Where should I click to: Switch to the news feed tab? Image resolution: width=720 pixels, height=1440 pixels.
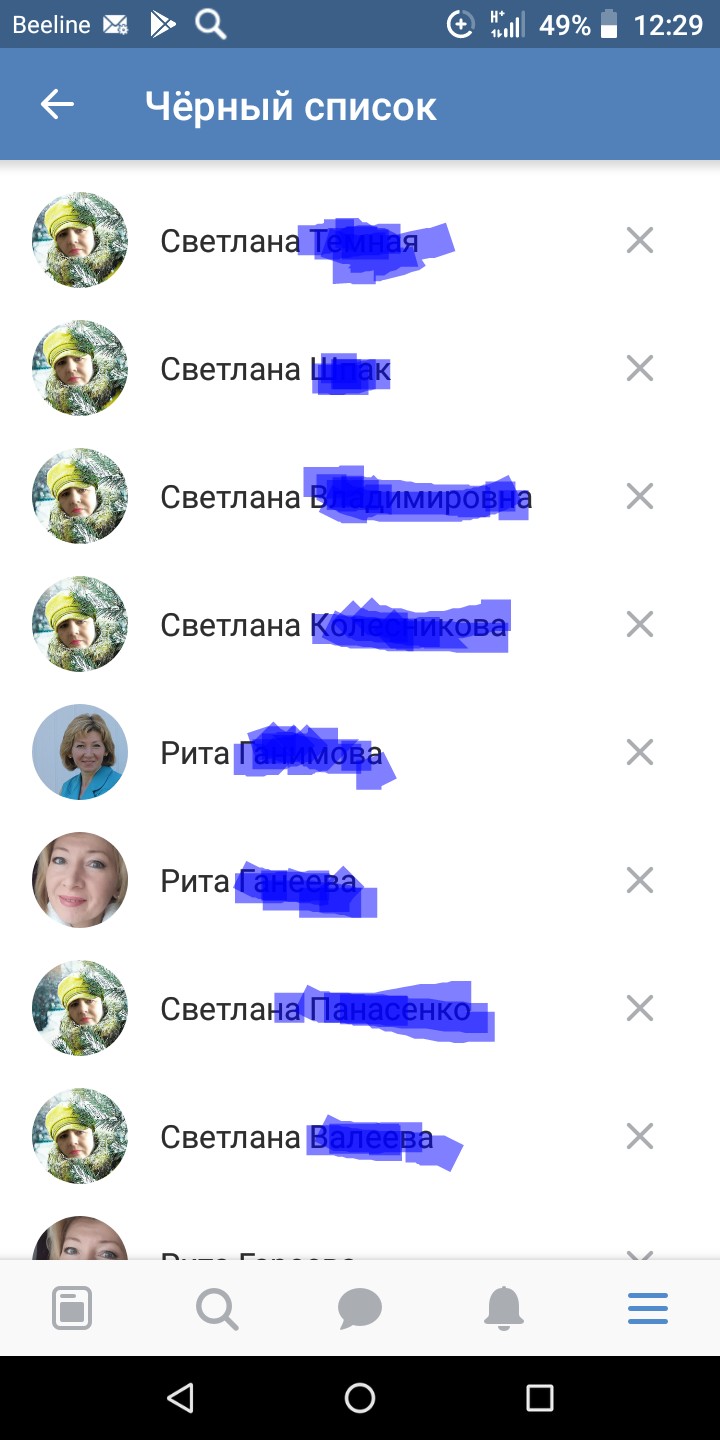tap(72, 1308)
